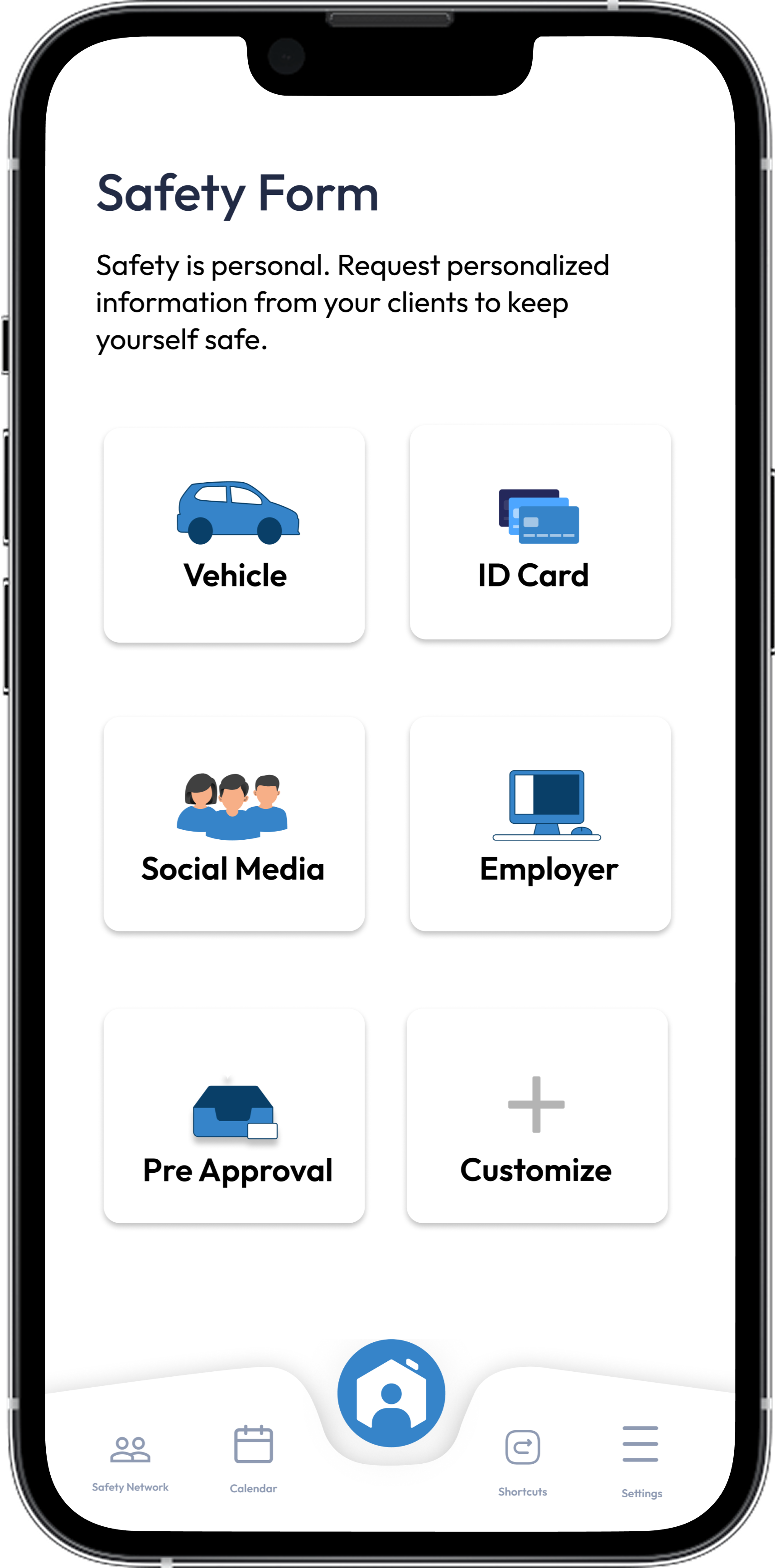Go to the Shortcuts tab
775x1568 pixels.
tap(523, 1462)
